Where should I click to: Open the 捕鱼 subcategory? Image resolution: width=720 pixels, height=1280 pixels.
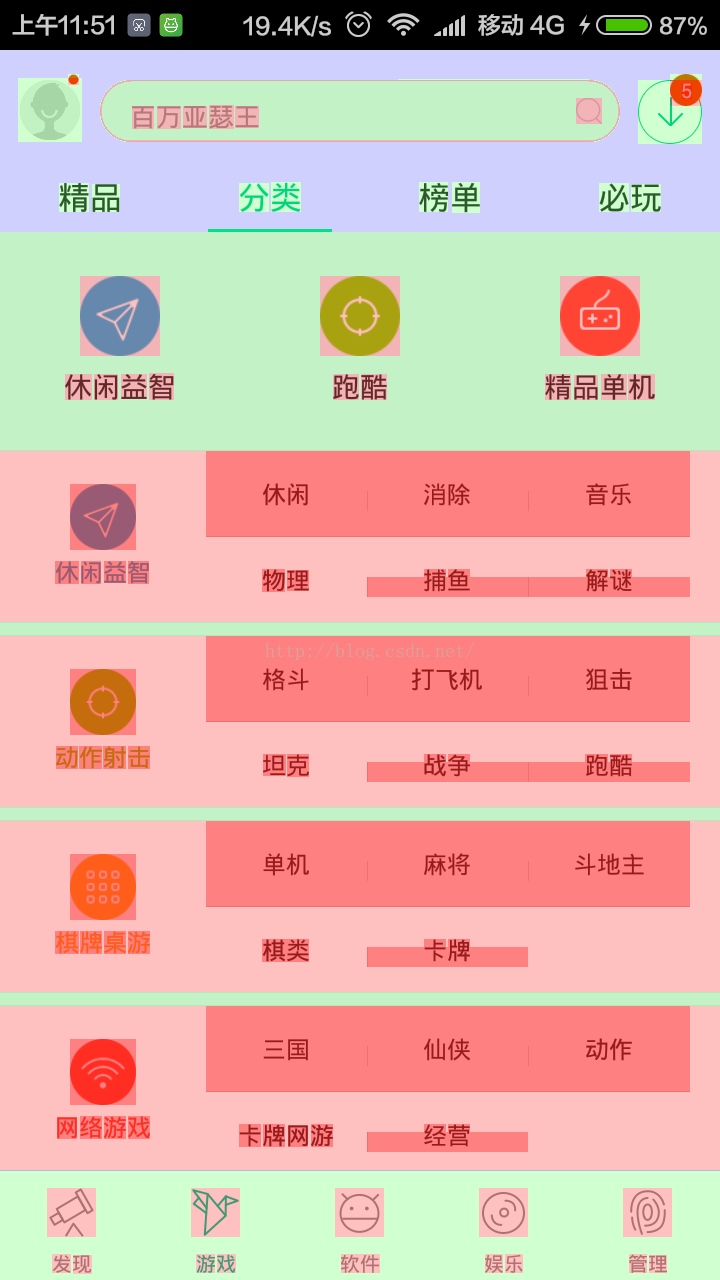[x=447, y=581]
